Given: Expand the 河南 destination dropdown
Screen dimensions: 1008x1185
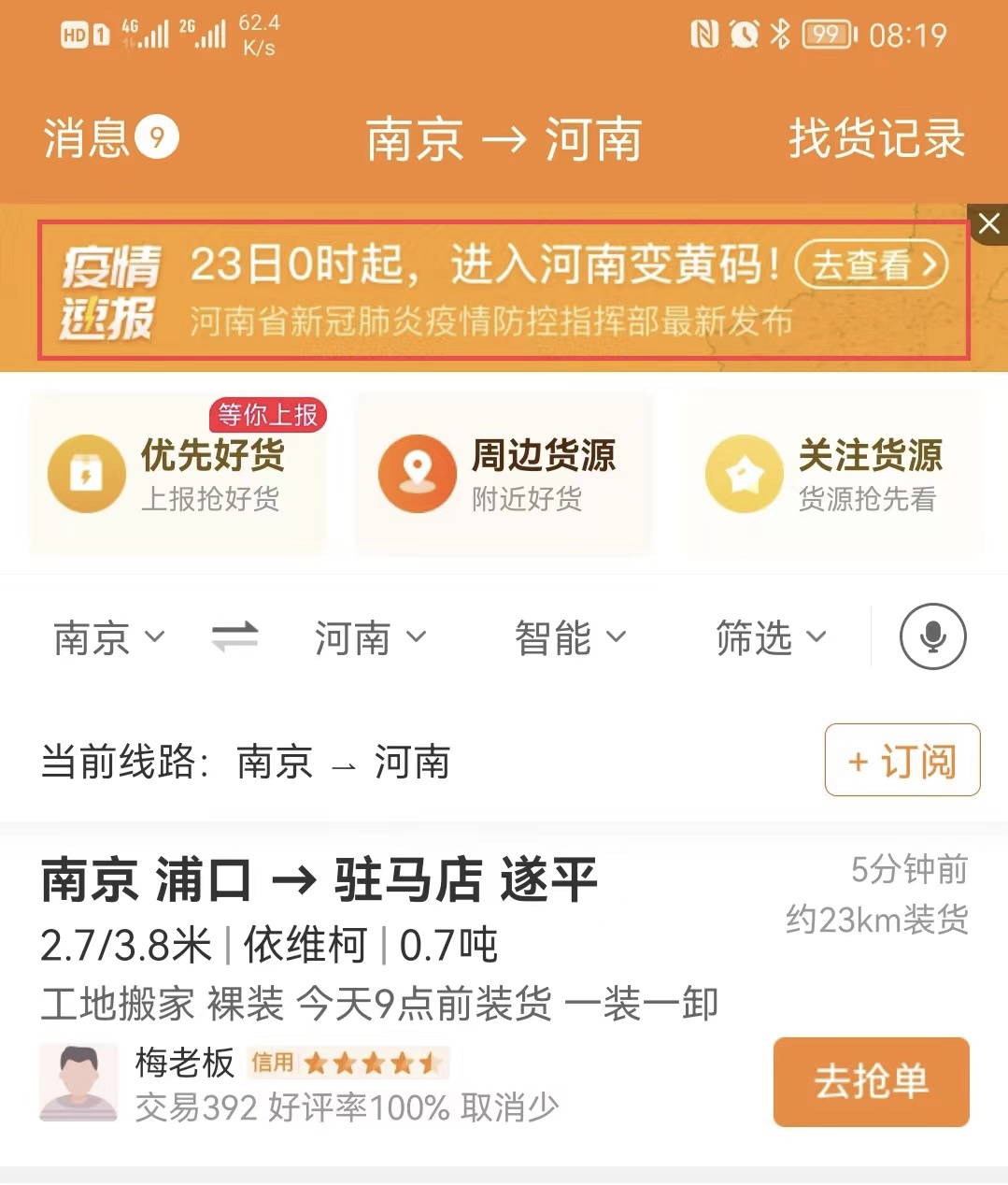Looking at the screenshot, I should [x=370, y=638].
